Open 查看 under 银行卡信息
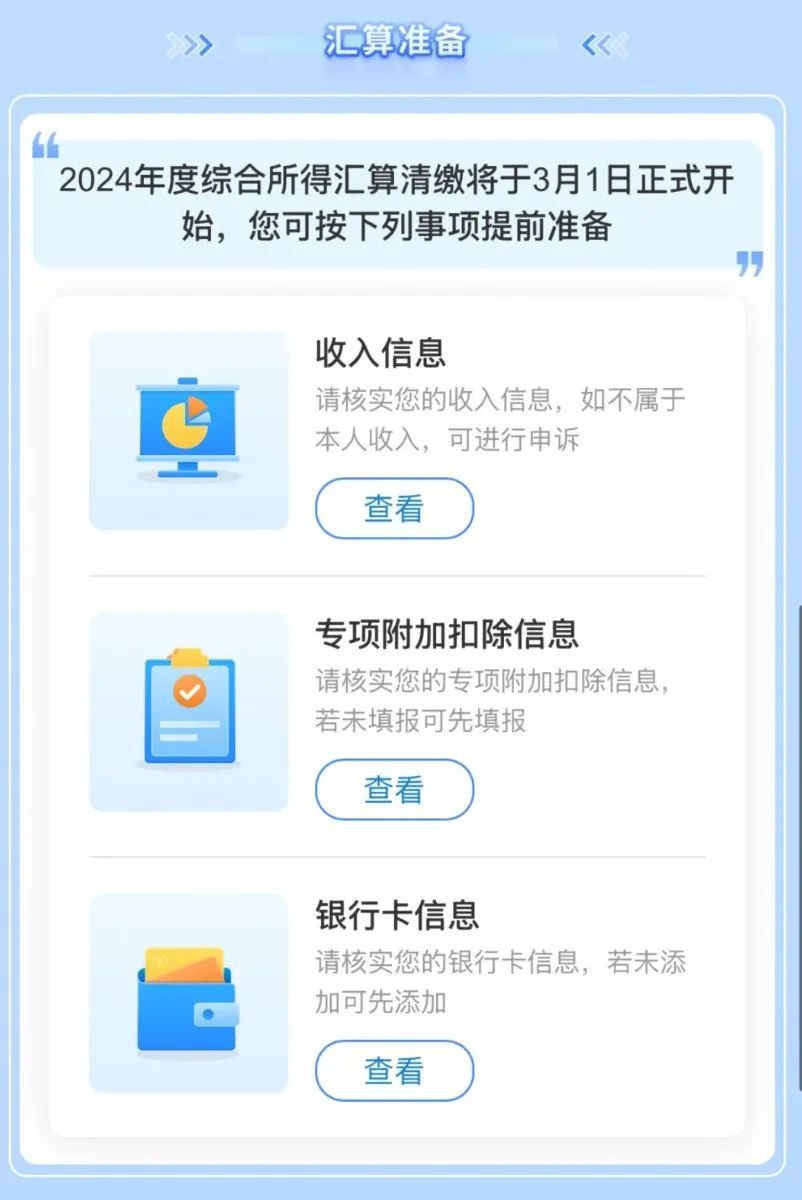Viewport: 802px width, 1200px height. 393,1070
